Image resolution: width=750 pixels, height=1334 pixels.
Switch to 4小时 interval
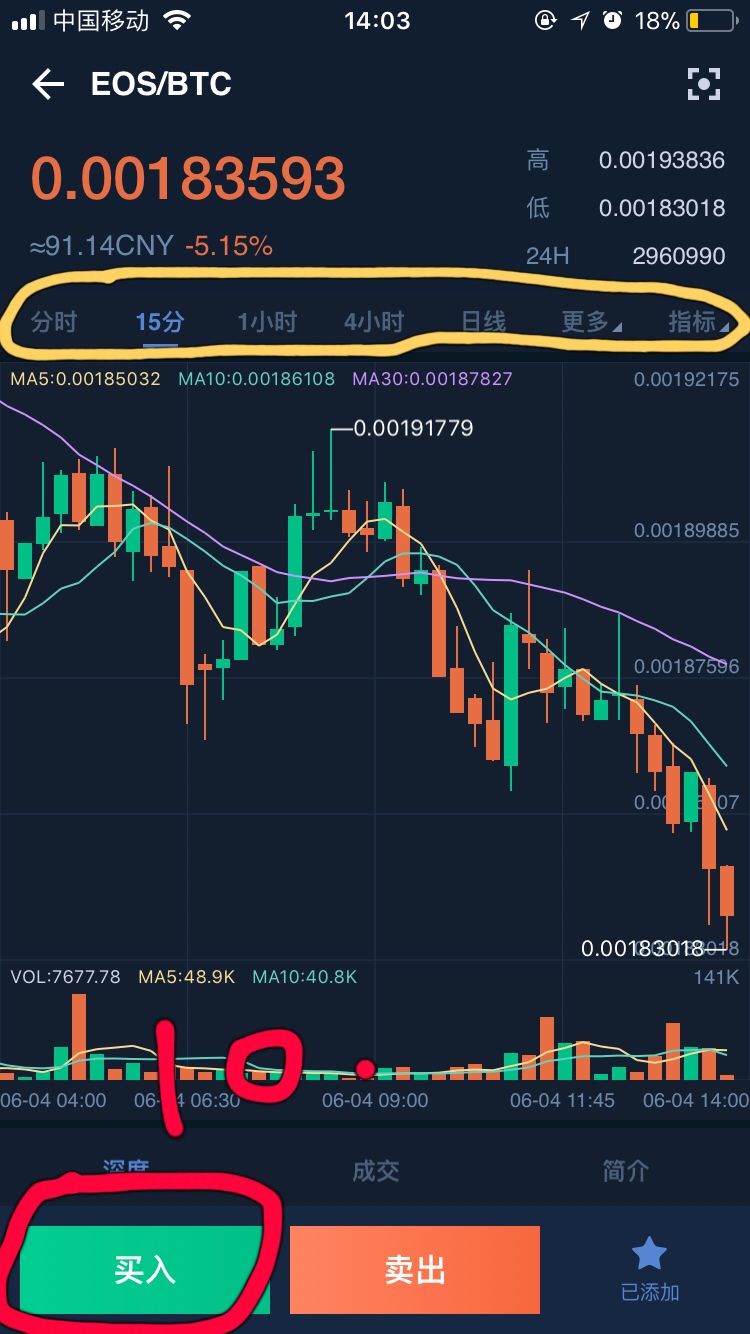tap(374, 322)
